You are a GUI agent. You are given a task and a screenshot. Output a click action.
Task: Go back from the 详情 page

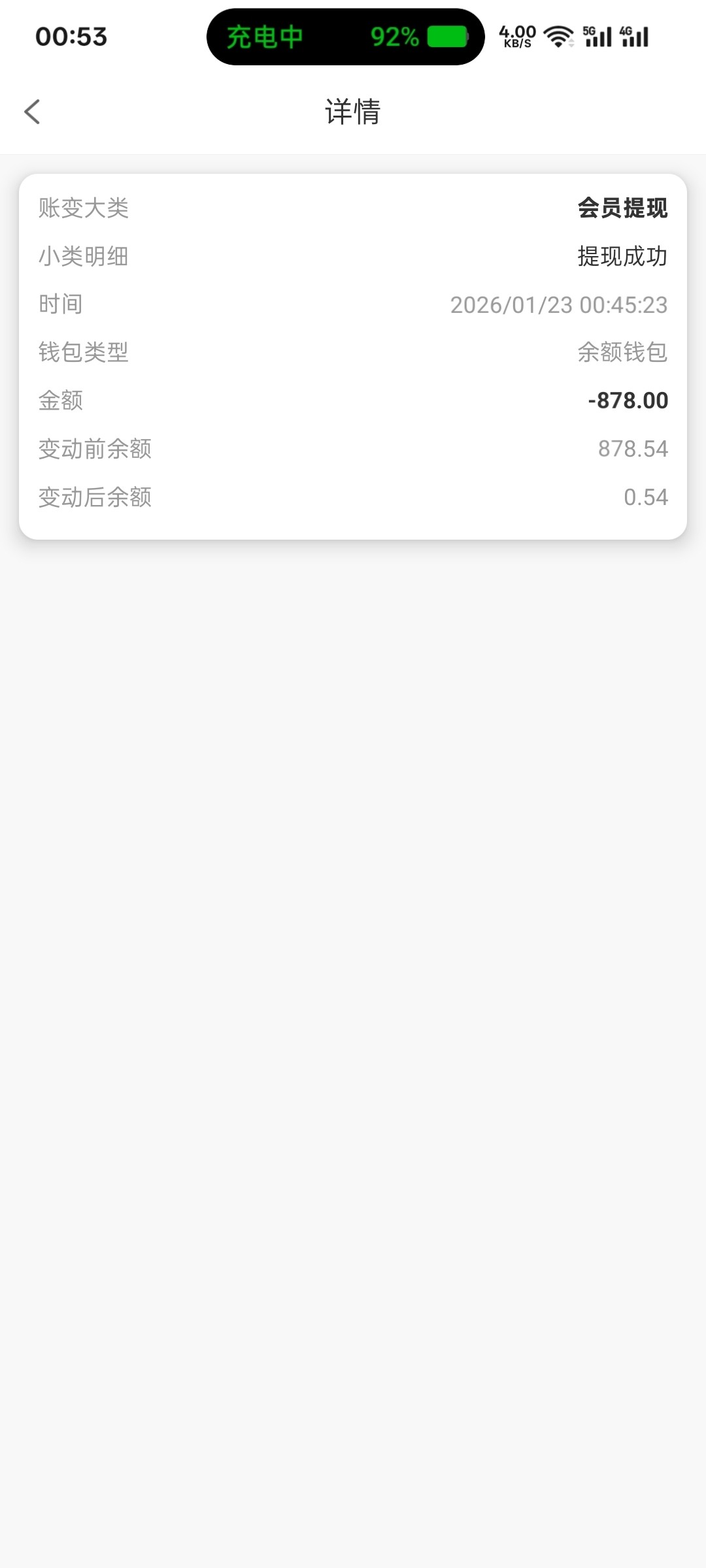(33, 112)
